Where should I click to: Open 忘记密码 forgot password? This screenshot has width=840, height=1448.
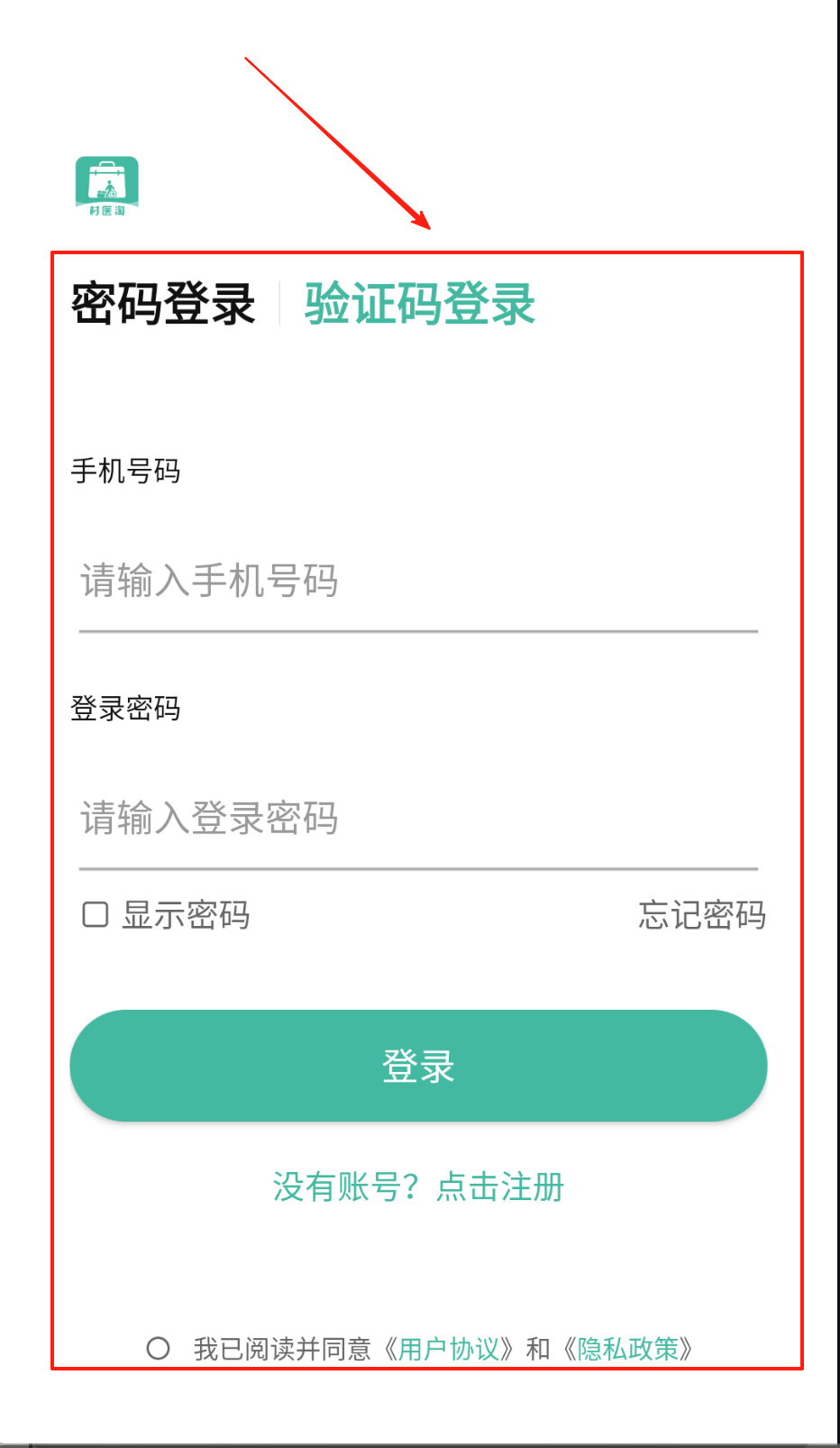[702, 915]
